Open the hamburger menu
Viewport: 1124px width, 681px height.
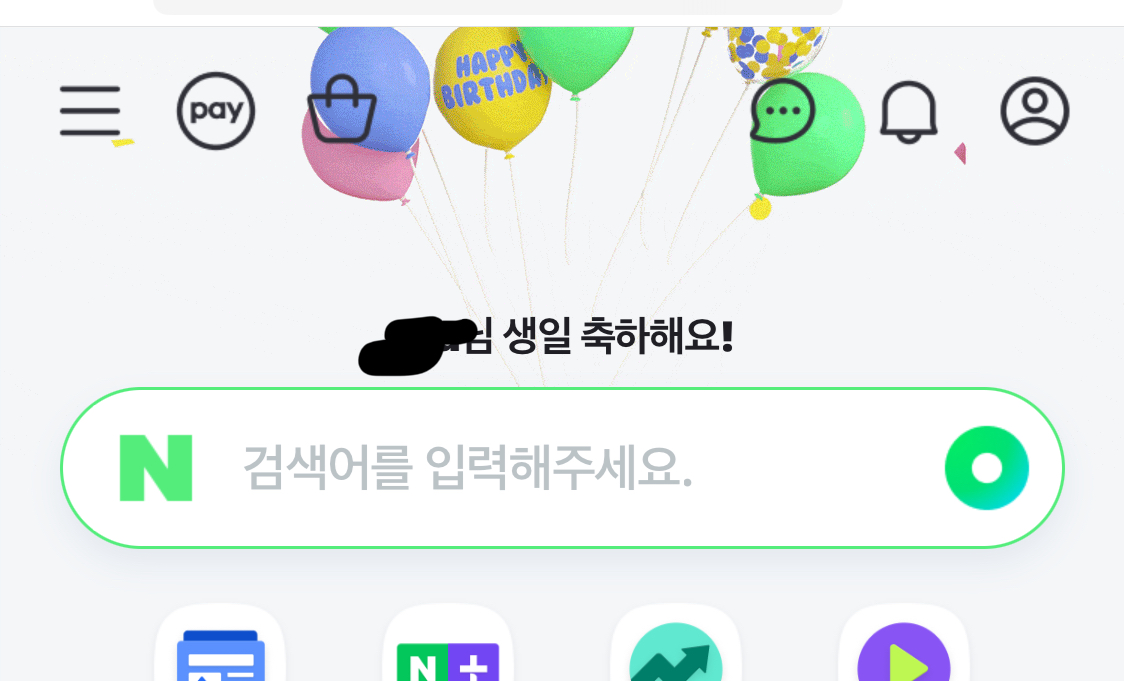(x=90, y=110)
